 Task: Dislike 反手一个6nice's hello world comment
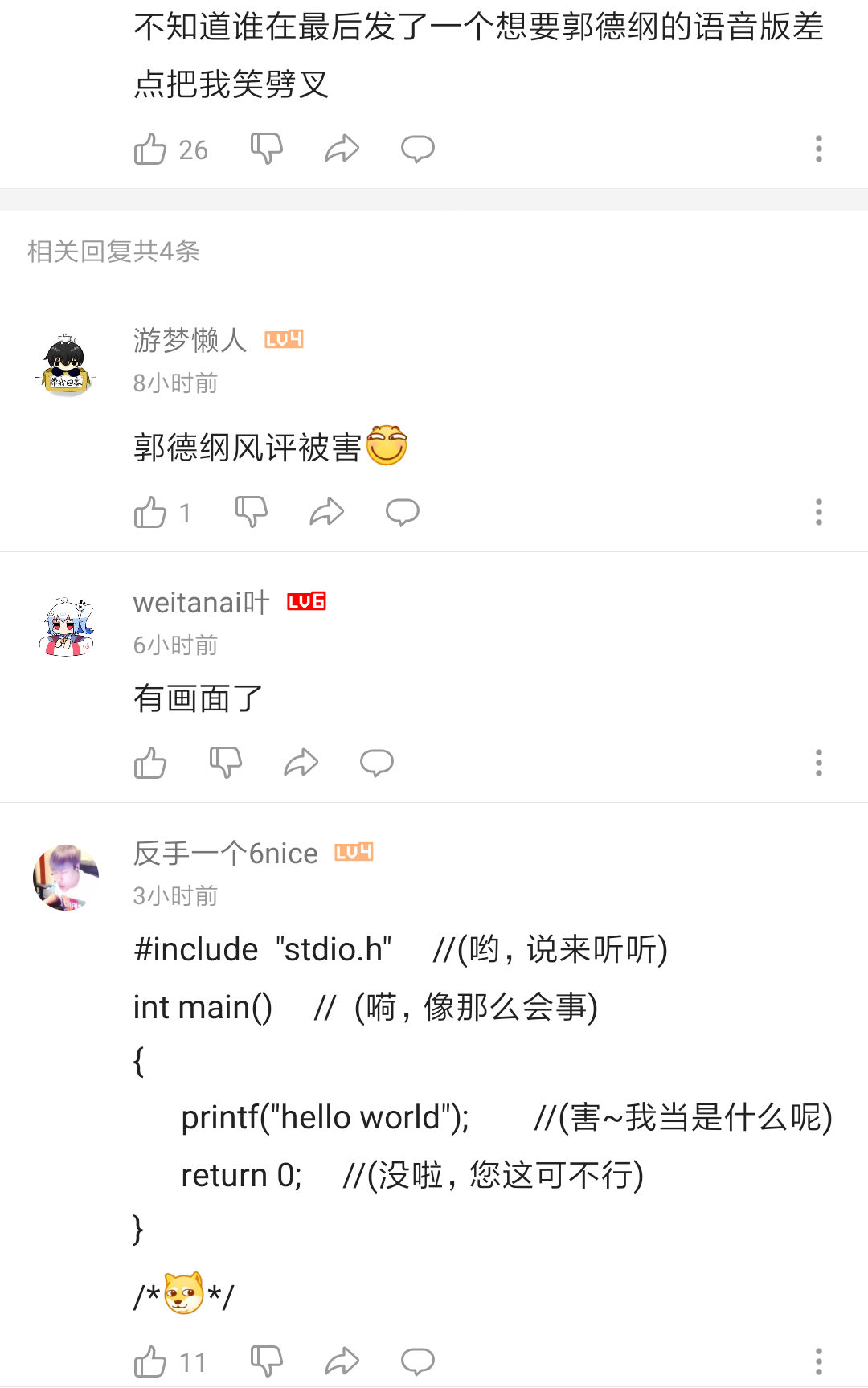[266, 1361]
